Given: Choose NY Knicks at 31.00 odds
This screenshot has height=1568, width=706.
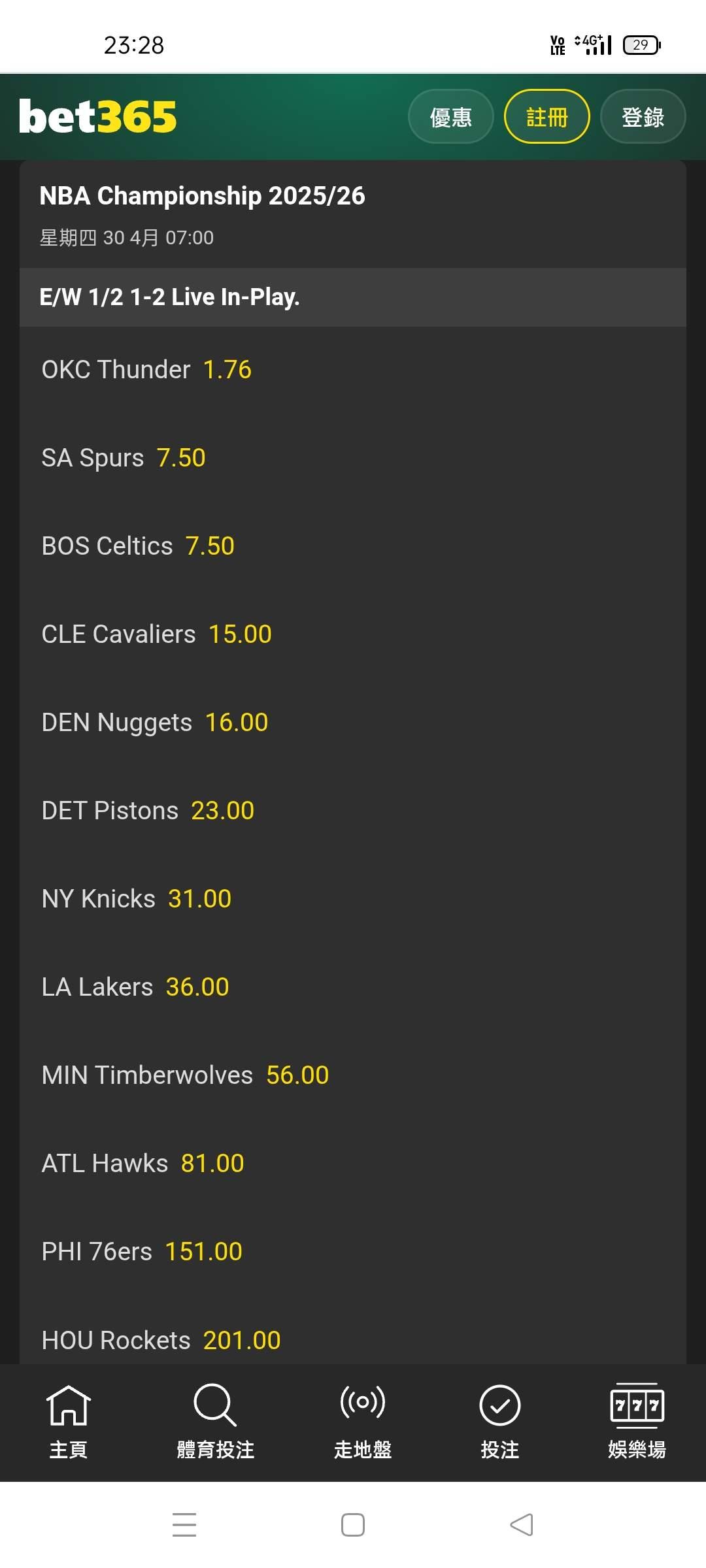Looking at the screenshot, I should [x=137, y=899].
